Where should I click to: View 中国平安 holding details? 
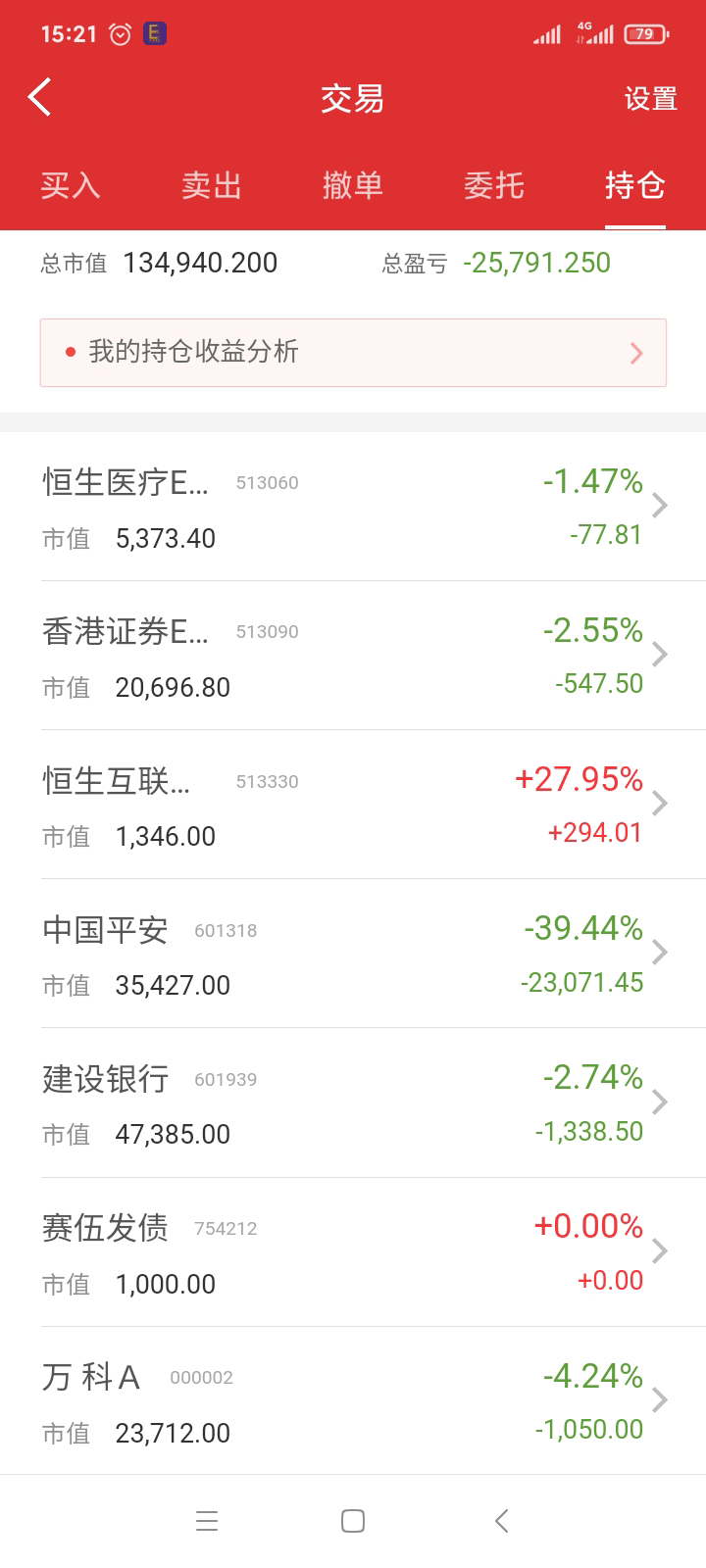[353, 955]
